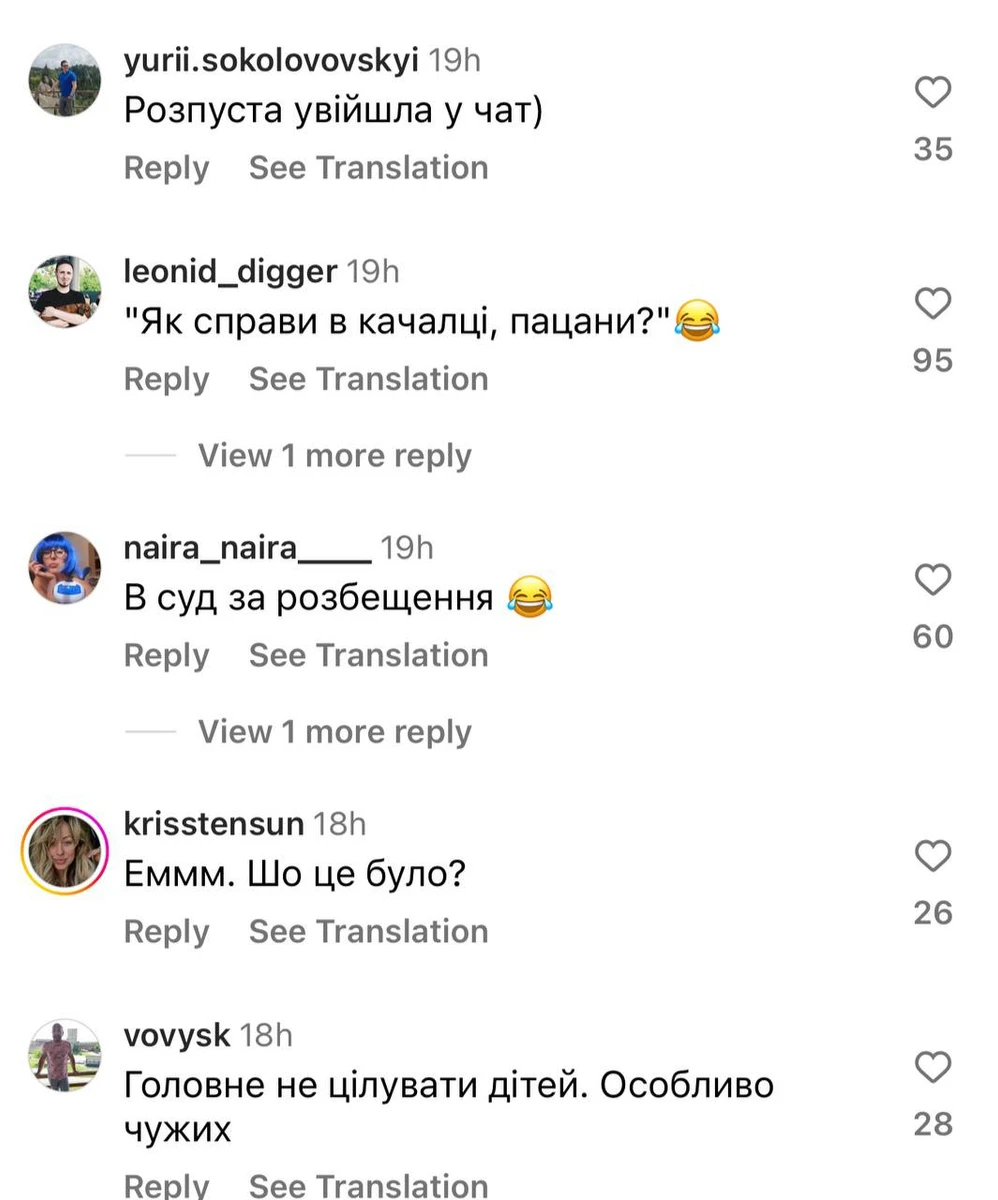Screen dimensions: 998x1200
Task: Open leonid_digger's avatar
Action: (64, 290)
